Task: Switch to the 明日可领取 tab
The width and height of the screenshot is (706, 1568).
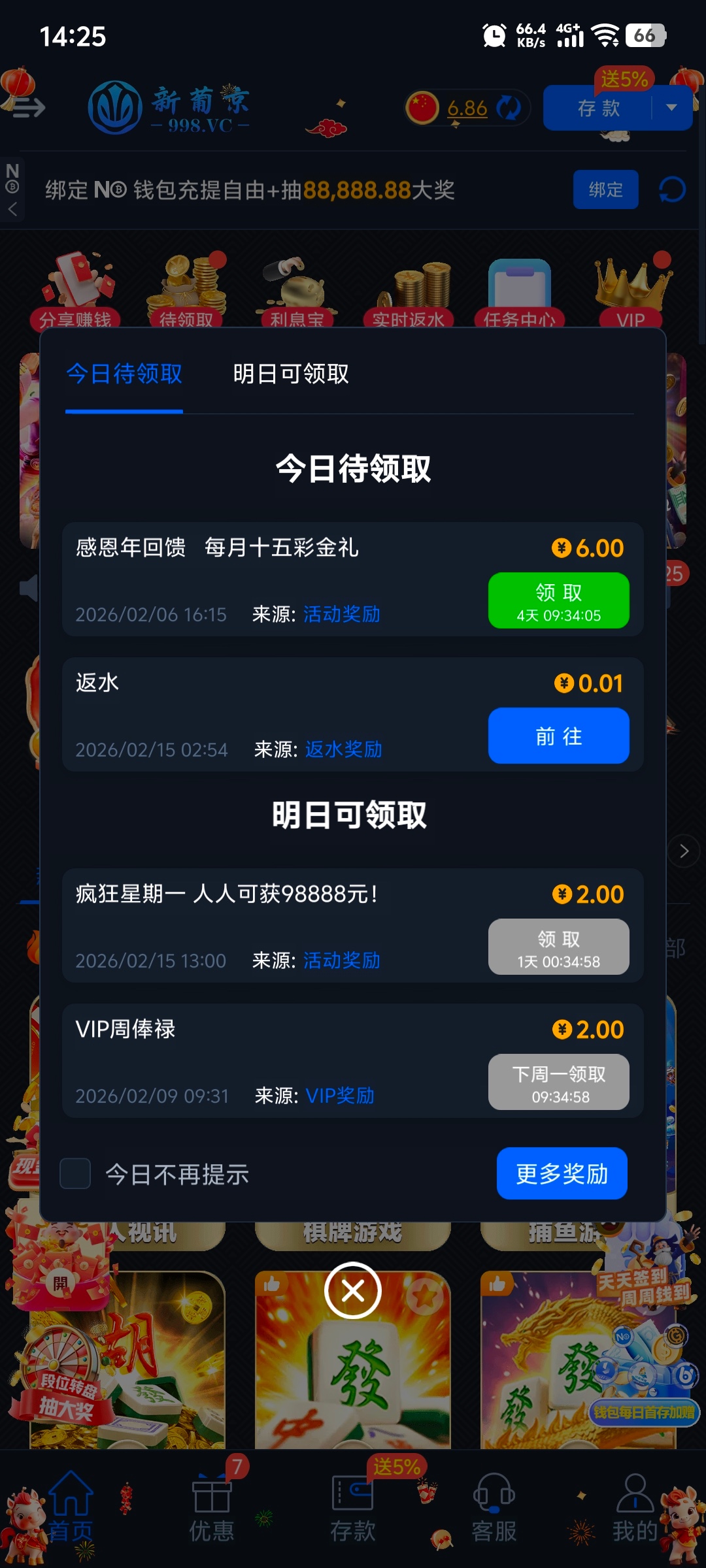Action: point(291,374)
